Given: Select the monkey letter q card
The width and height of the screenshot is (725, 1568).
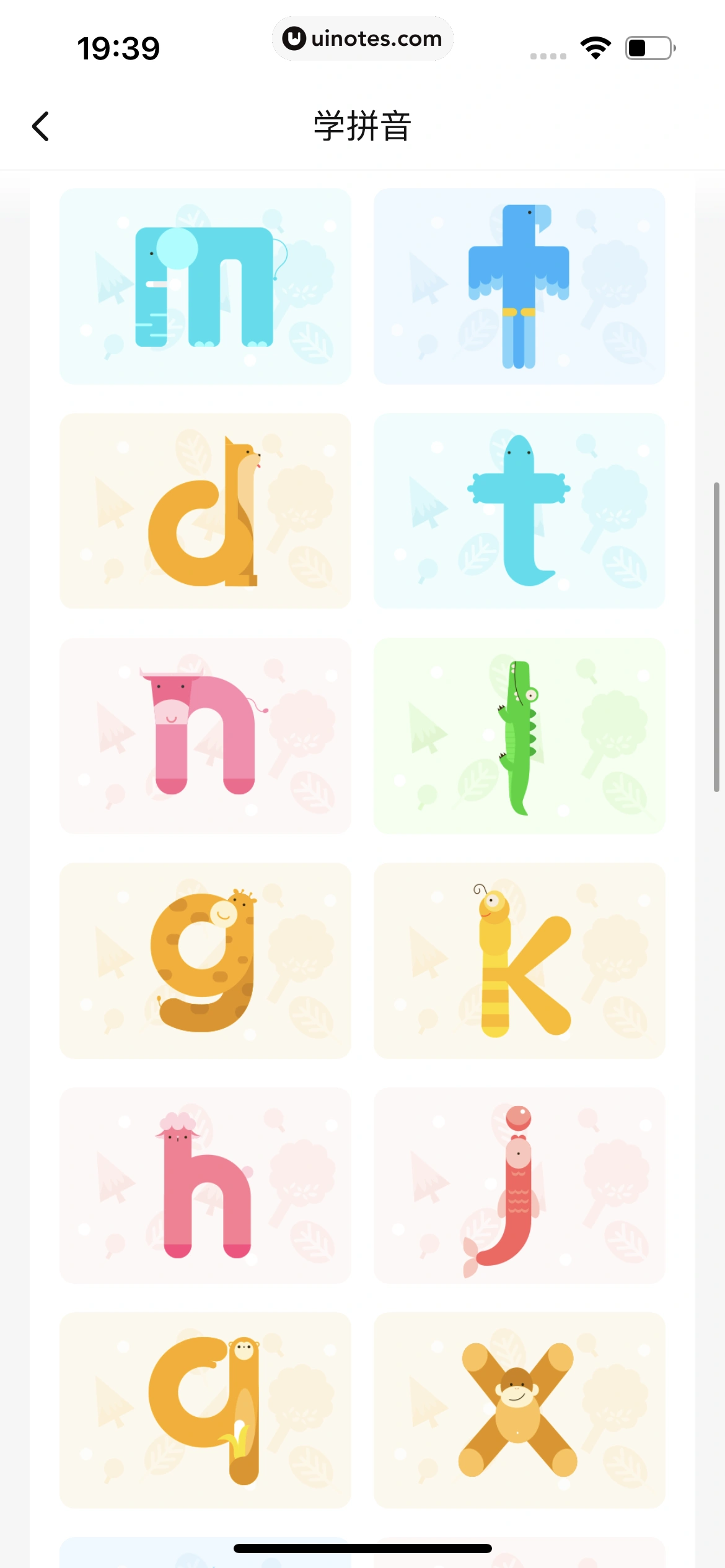Looking at the screenshot, I should tap(205, 1411).
